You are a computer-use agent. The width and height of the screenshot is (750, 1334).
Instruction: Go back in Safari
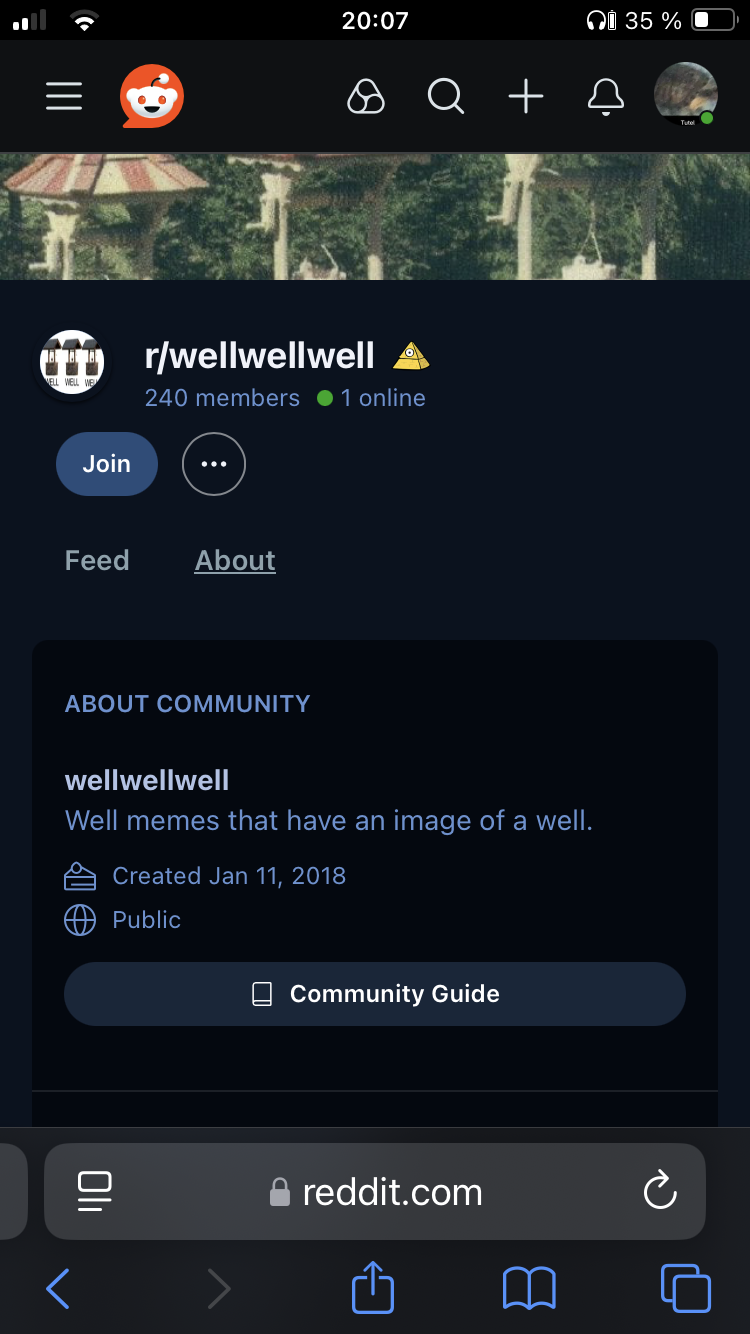pos(58,1289)
